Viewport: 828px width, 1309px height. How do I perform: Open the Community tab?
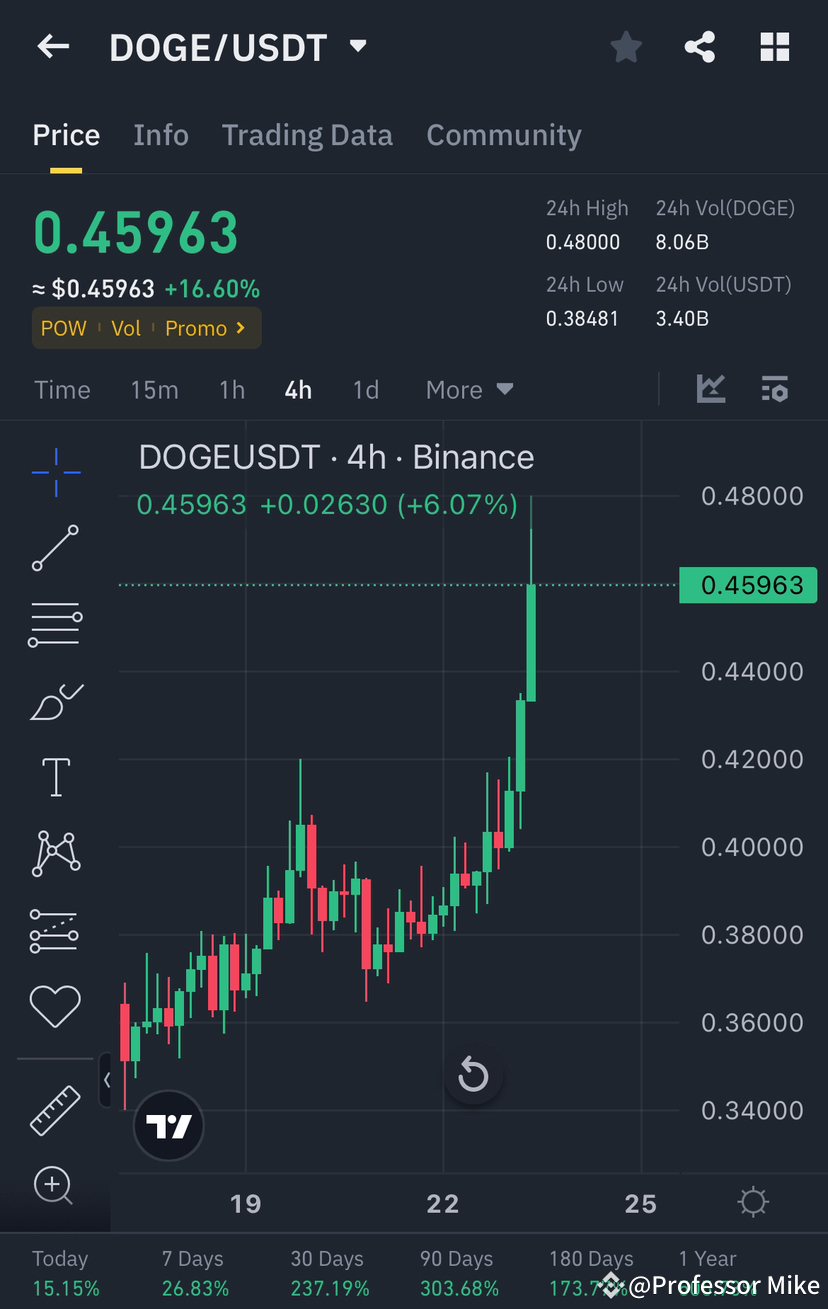click(504, 135)
